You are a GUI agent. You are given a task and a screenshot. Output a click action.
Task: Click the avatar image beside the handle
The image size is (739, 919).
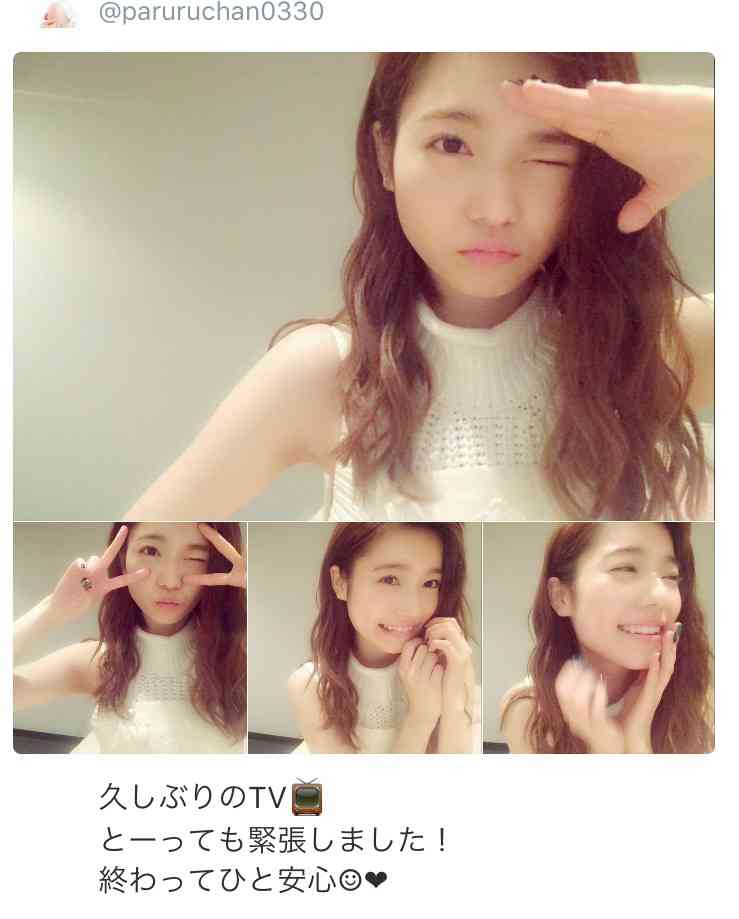pyautogui.click(x=57, y=16)
